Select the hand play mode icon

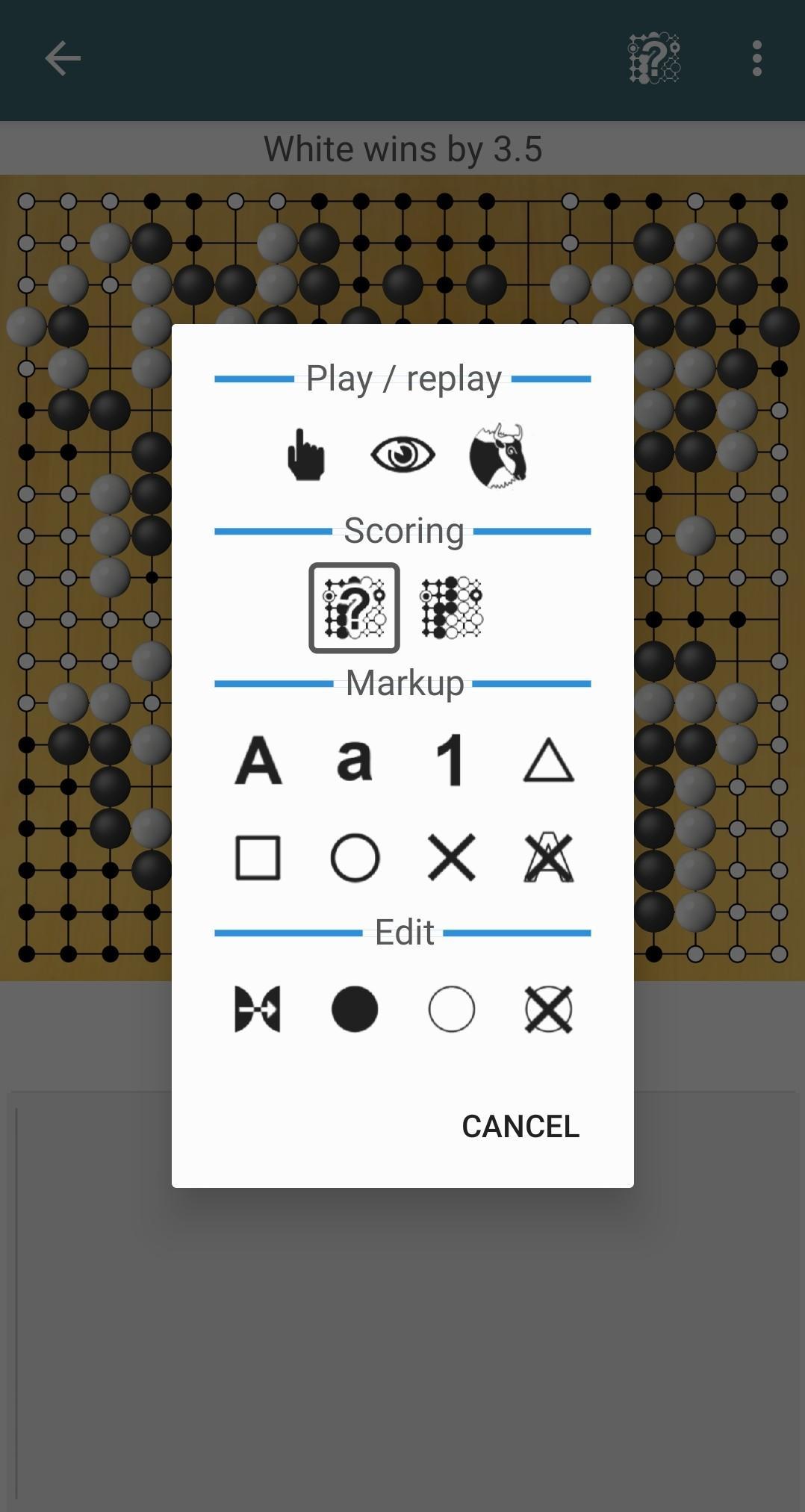(x=305, y=455)
